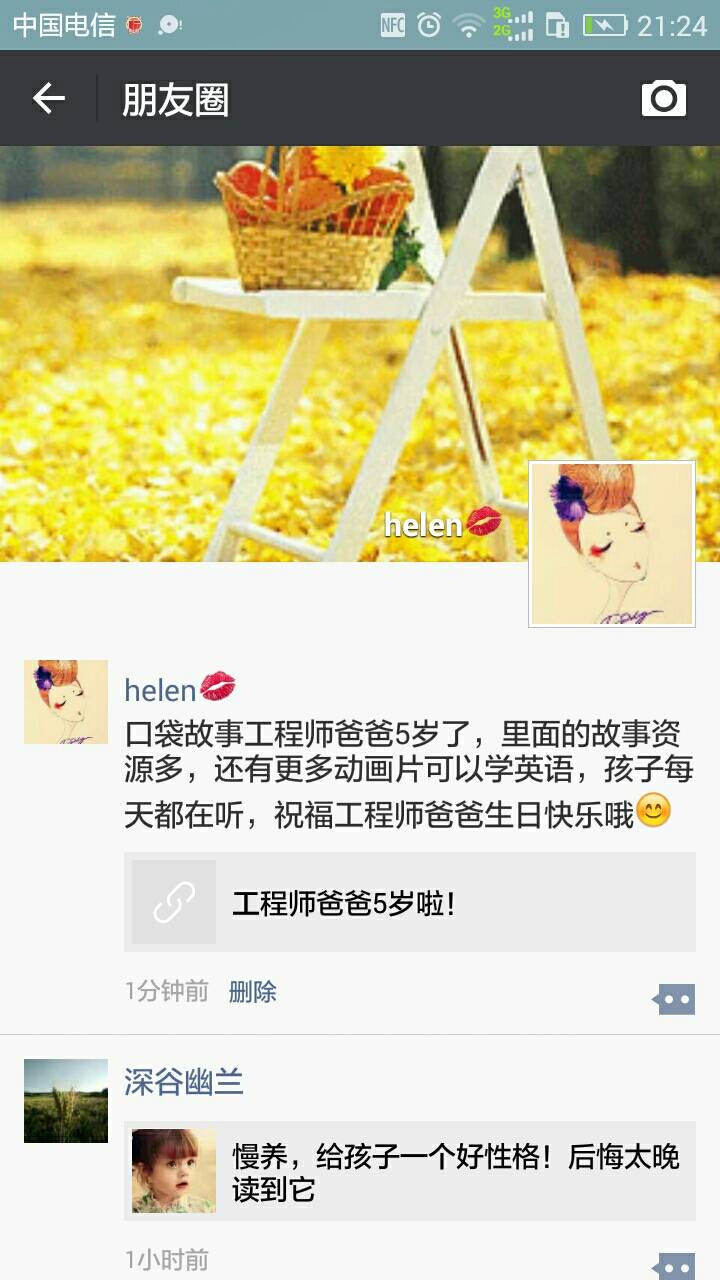Screen dimensions: 720x1280
Task: Open helen's name link on her post
Action: click(x=160, y=690)
